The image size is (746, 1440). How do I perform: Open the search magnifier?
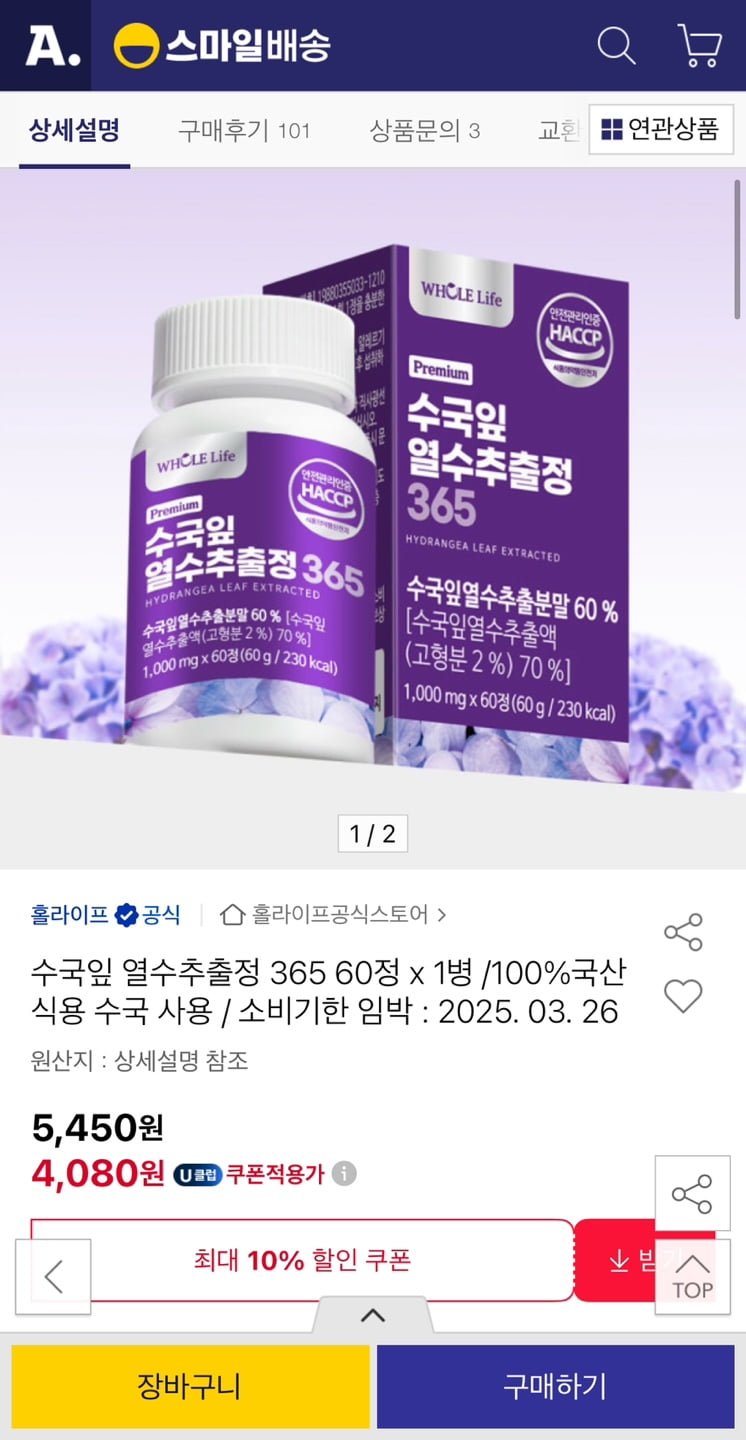[x=616, y=46]
